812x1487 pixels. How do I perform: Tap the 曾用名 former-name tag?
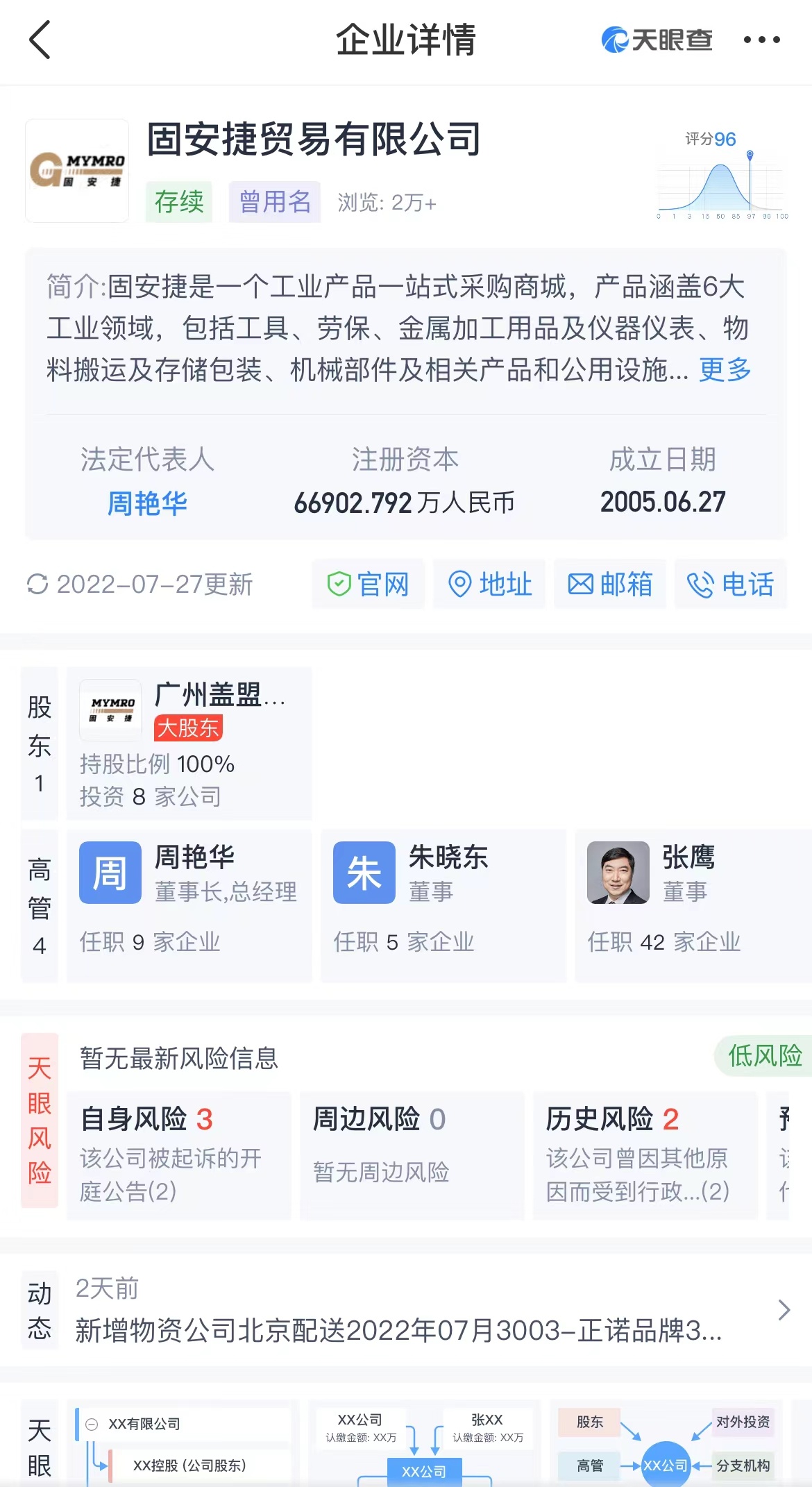point(275,202)
